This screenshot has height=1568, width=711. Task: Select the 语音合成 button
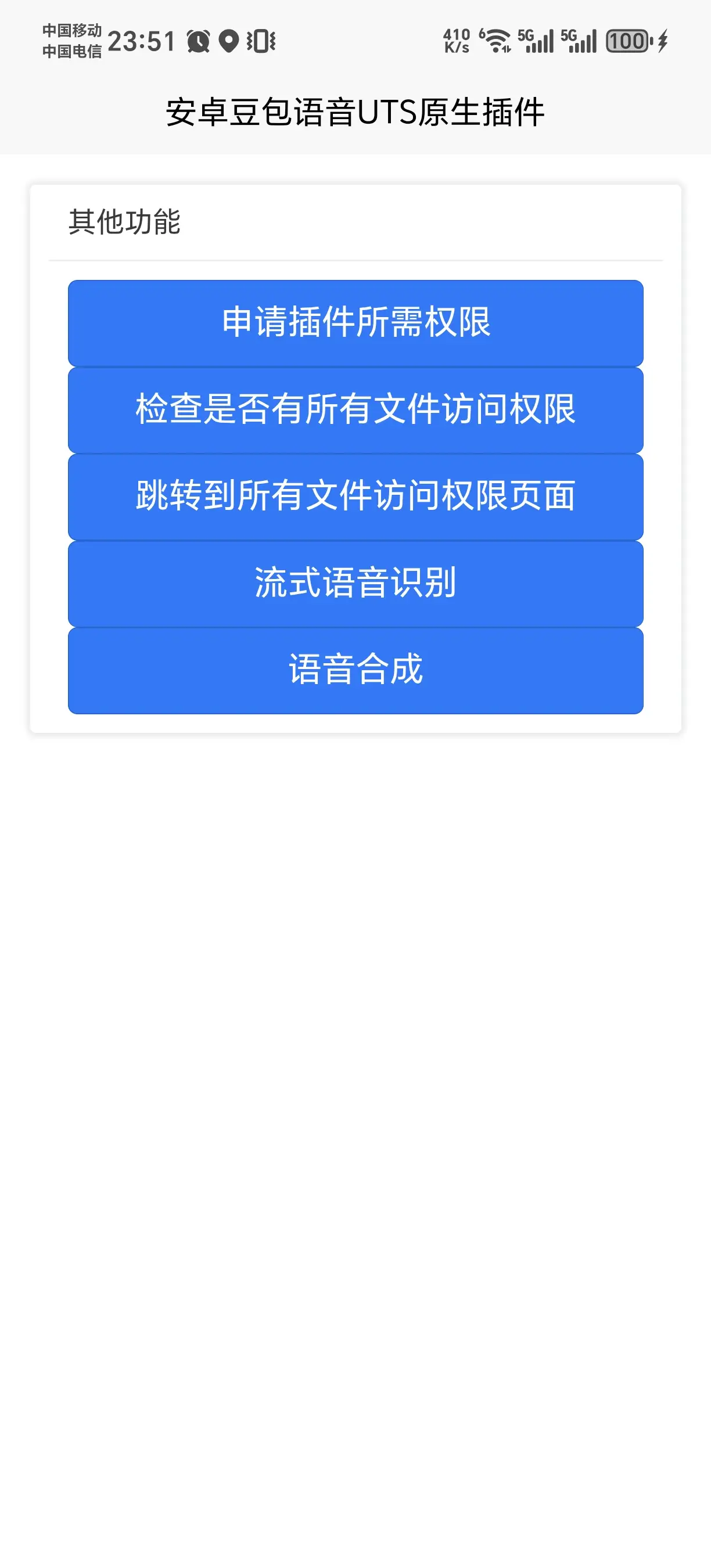(x=355, y=670)
